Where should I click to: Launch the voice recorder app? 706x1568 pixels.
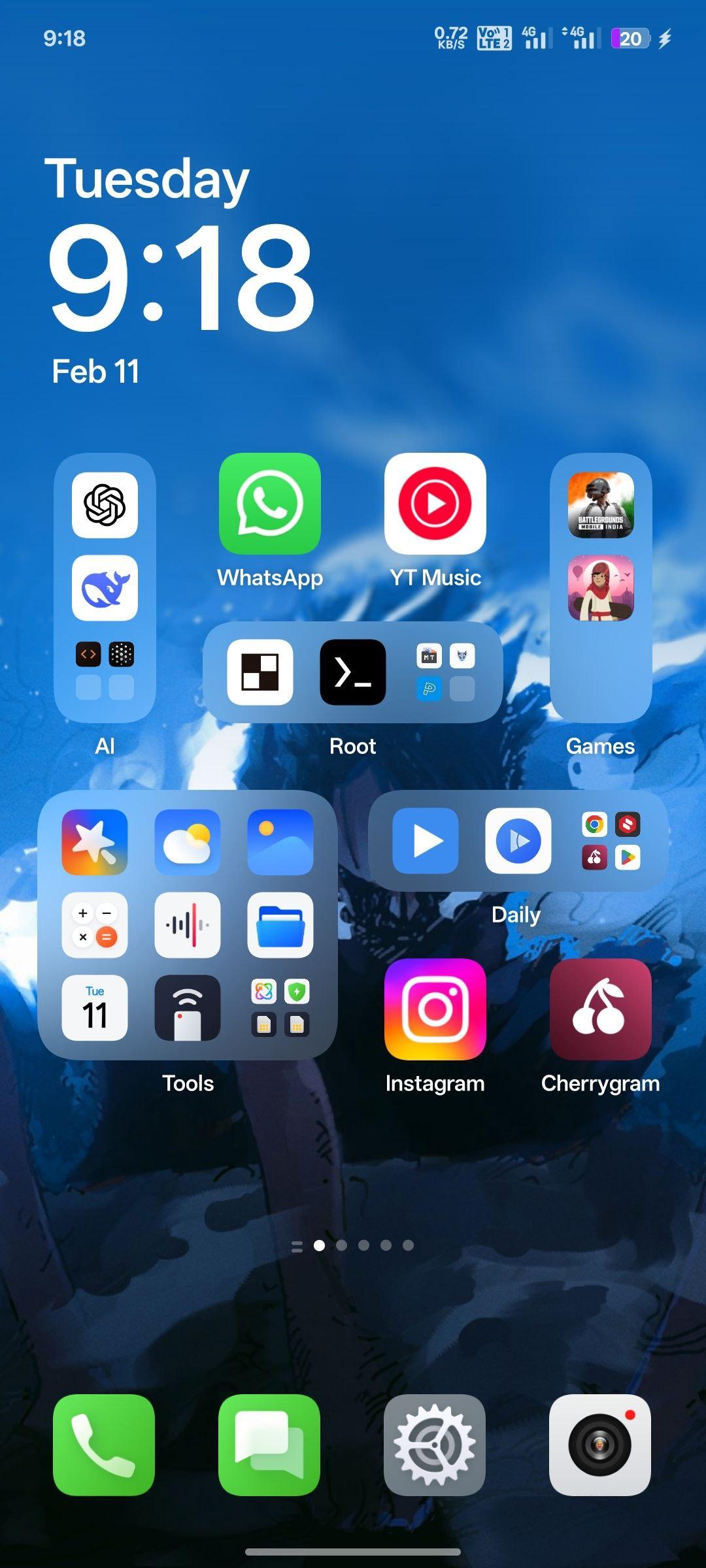pyautogui.click(x=188, y=925)
